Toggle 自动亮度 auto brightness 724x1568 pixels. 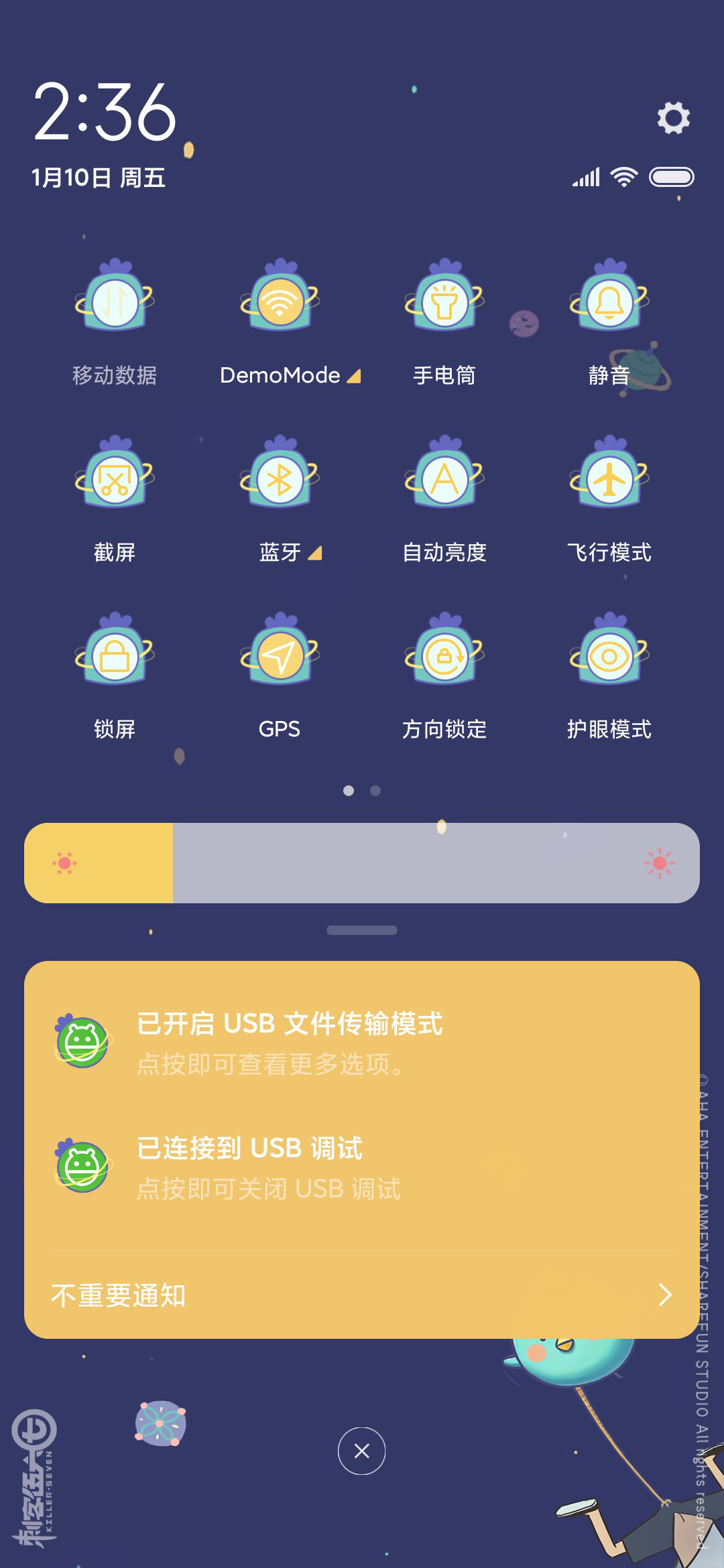pos(444,480)
